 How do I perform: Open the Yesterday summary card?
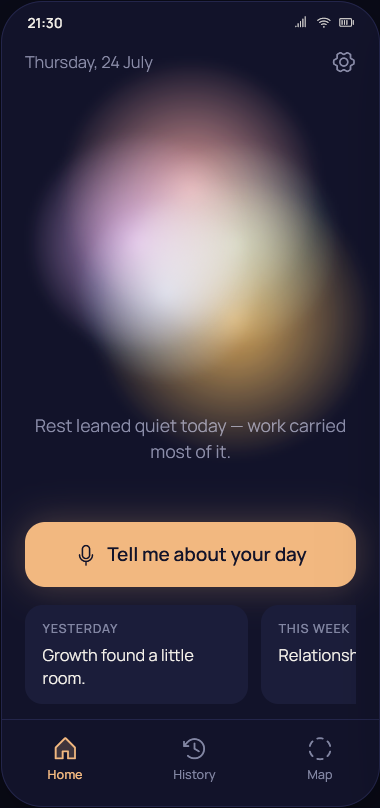tap(137, 654)
